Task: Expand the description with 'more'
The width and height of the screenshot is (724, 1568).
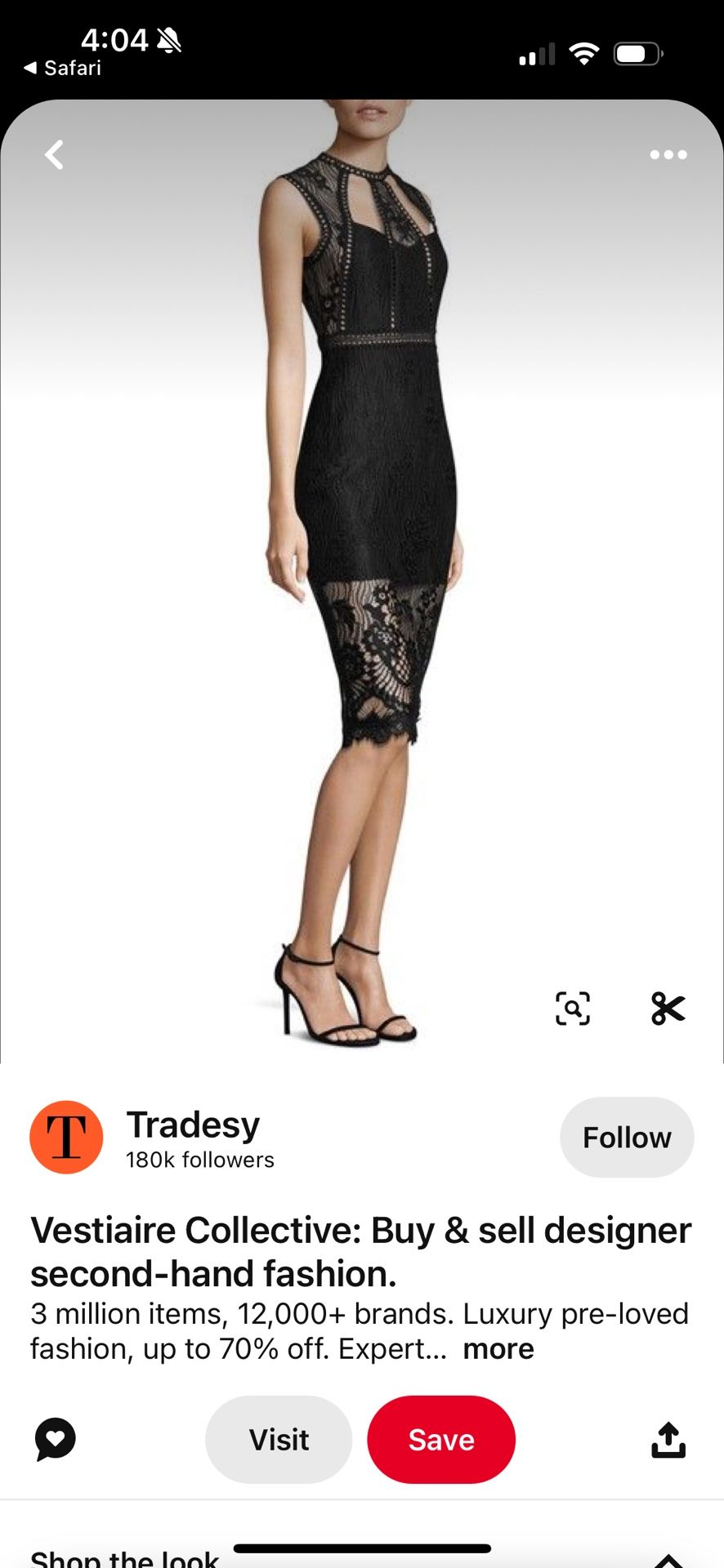Action: click(x=498, y=1348)
